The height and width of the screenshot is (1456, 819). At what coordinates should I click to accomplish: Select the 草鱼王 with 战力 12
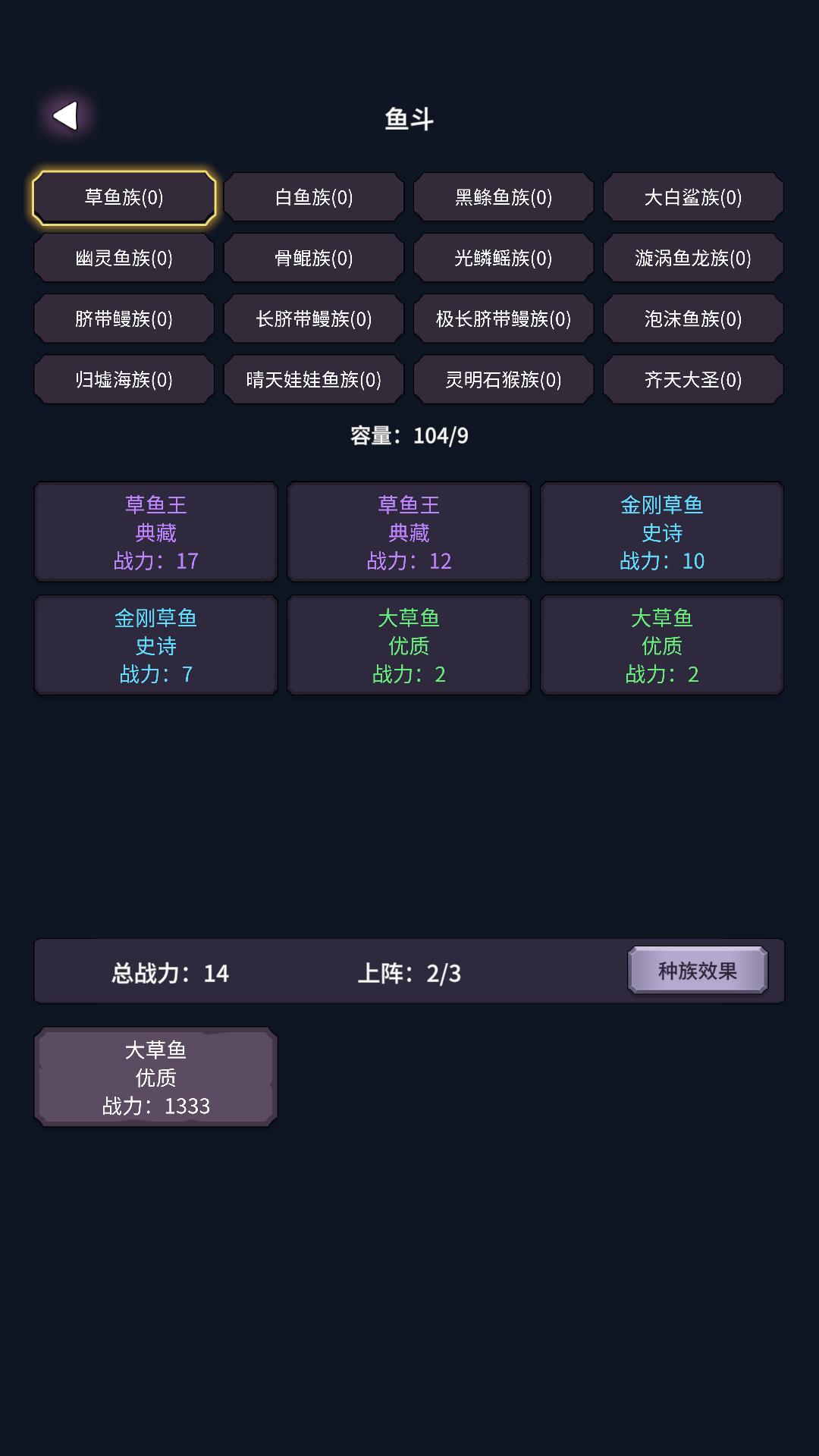coord(408,532)
